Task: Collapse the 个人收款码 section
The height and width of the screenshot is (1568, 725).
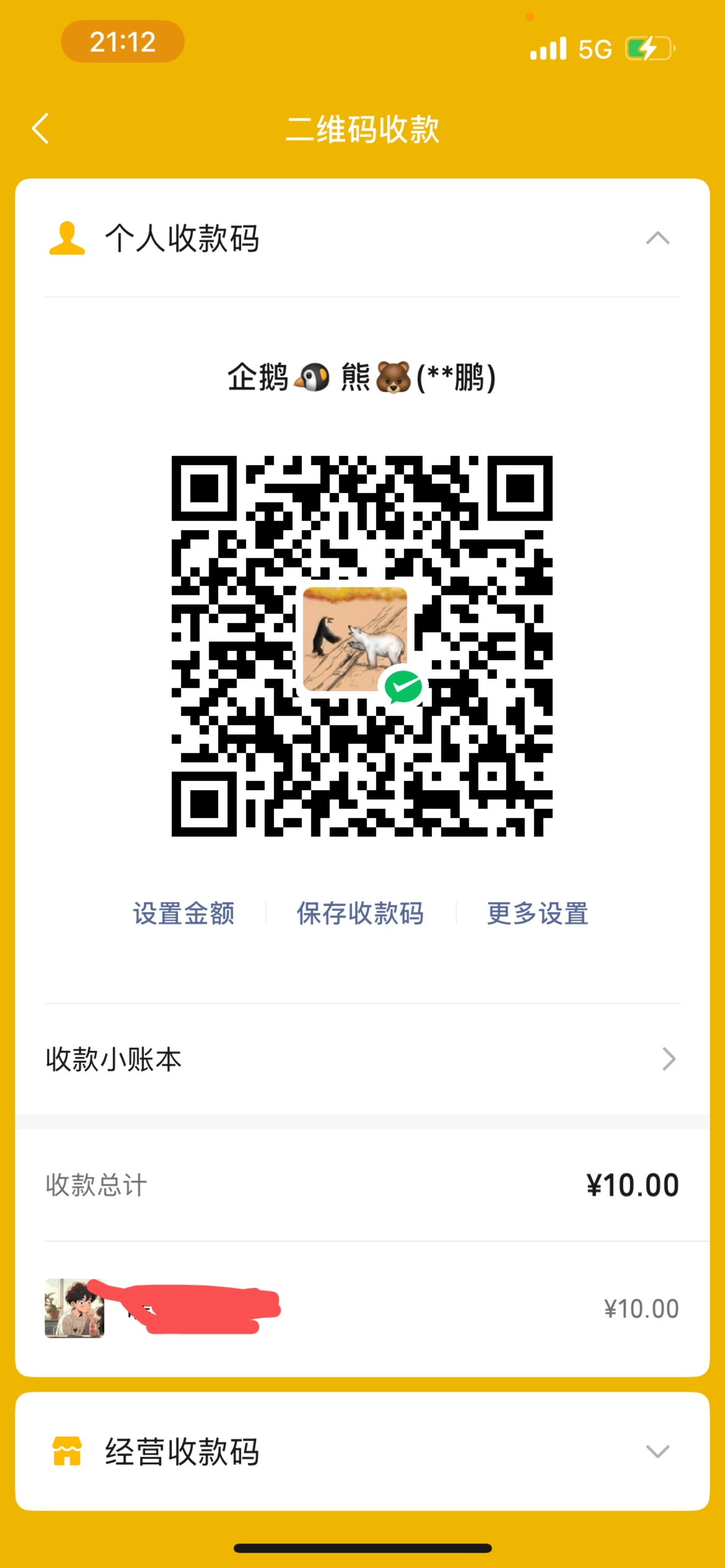Action: pyautogui.click(x=657, y=238)
